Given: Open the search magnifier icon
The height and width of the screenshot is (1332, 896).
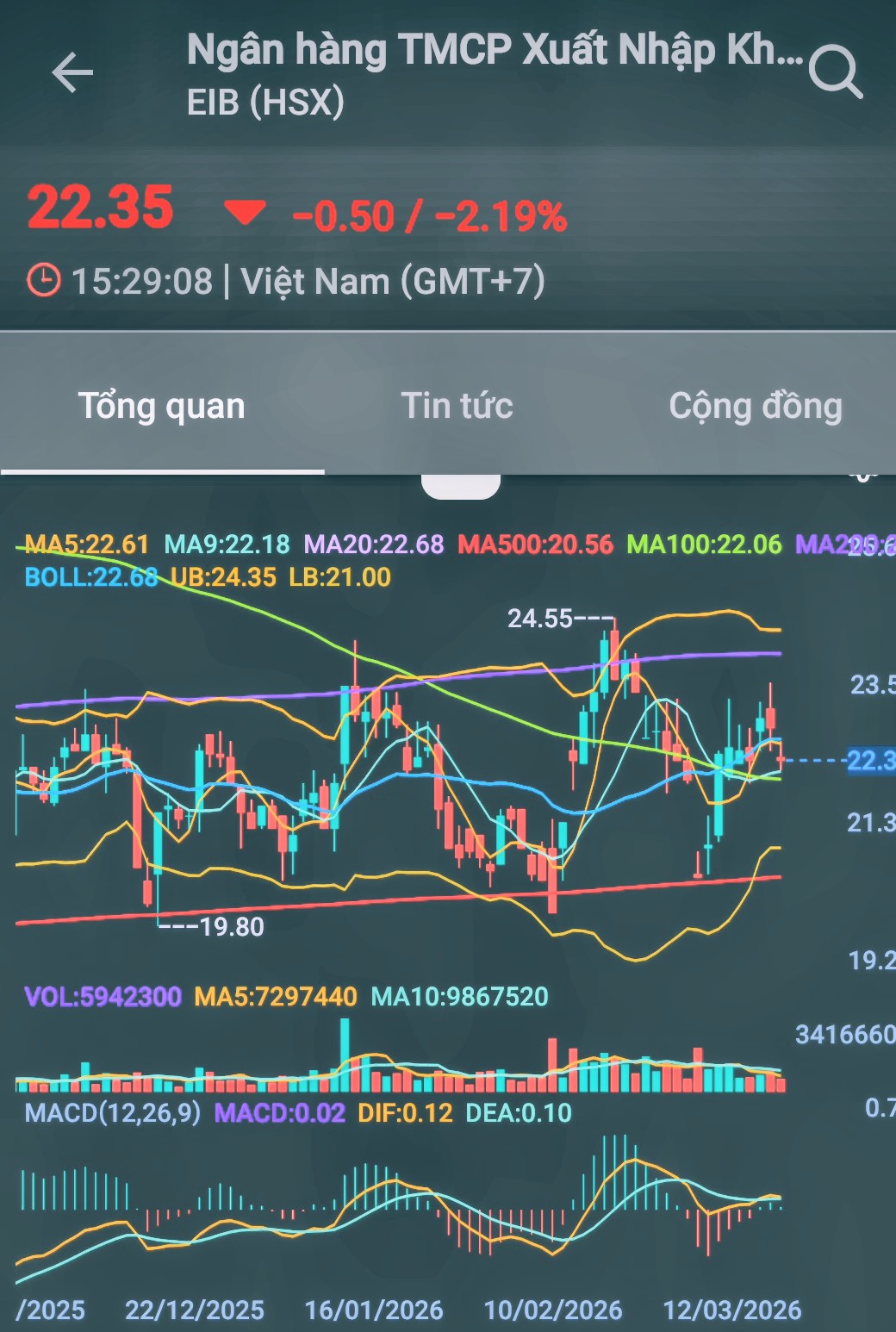Looking at the screenshot, I should point(835,72).
